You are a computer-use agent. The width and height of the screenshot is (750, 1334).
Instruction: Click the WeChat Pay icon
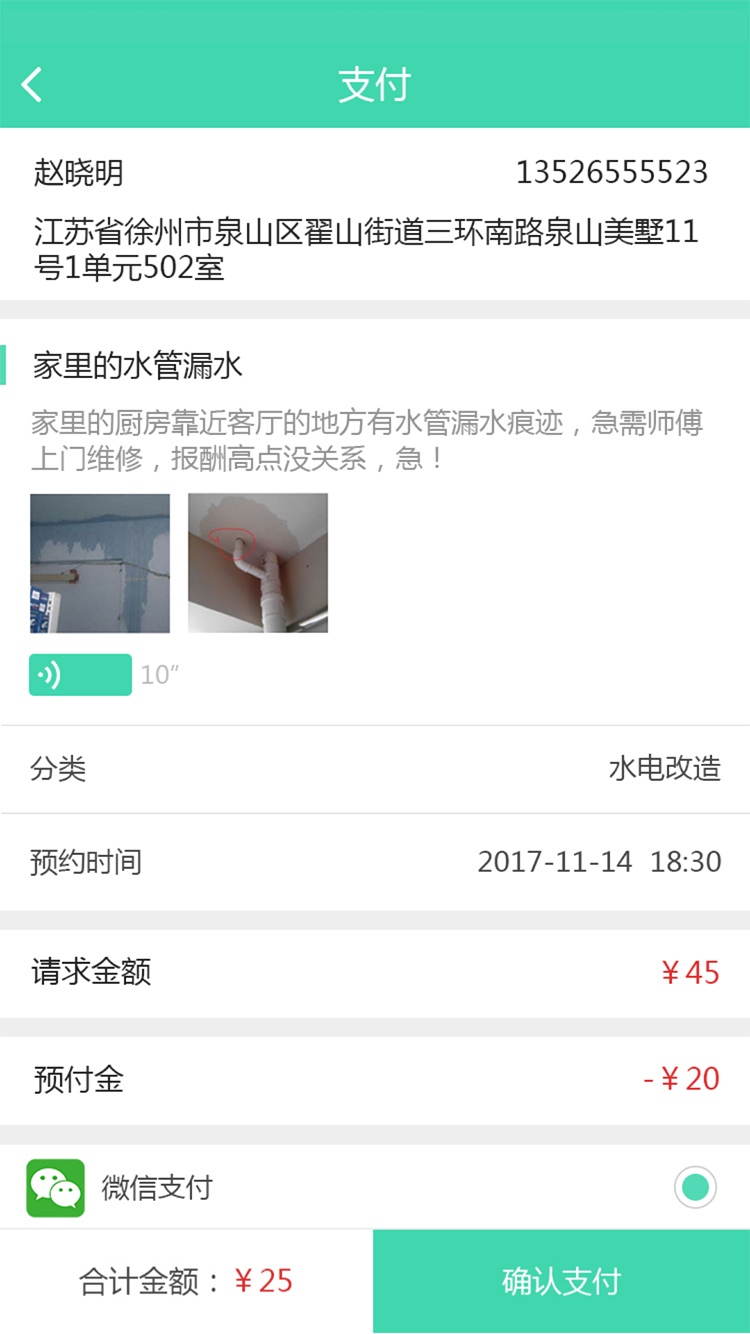click(56, 1188)
